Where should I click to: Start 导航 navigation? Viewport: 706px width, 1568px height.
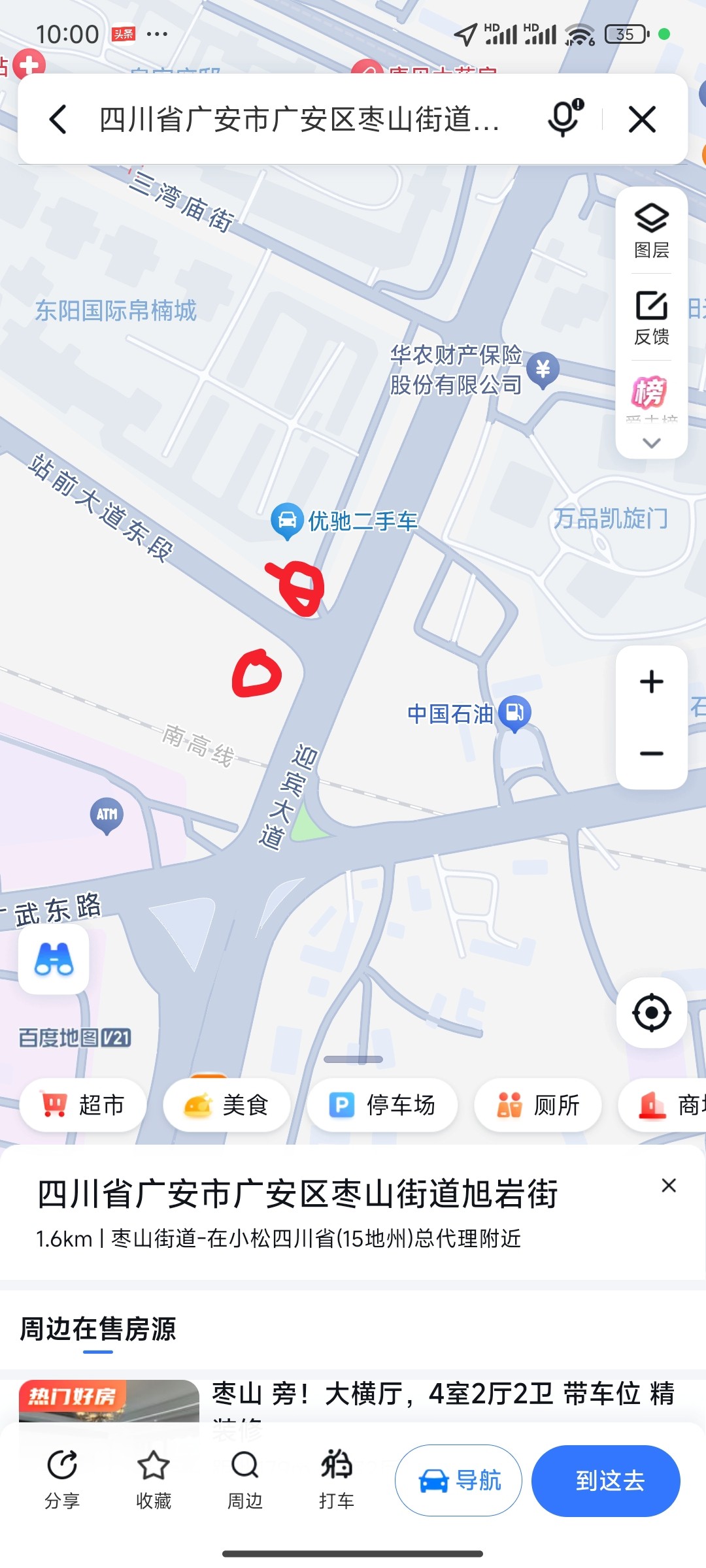coord(458,1480)
